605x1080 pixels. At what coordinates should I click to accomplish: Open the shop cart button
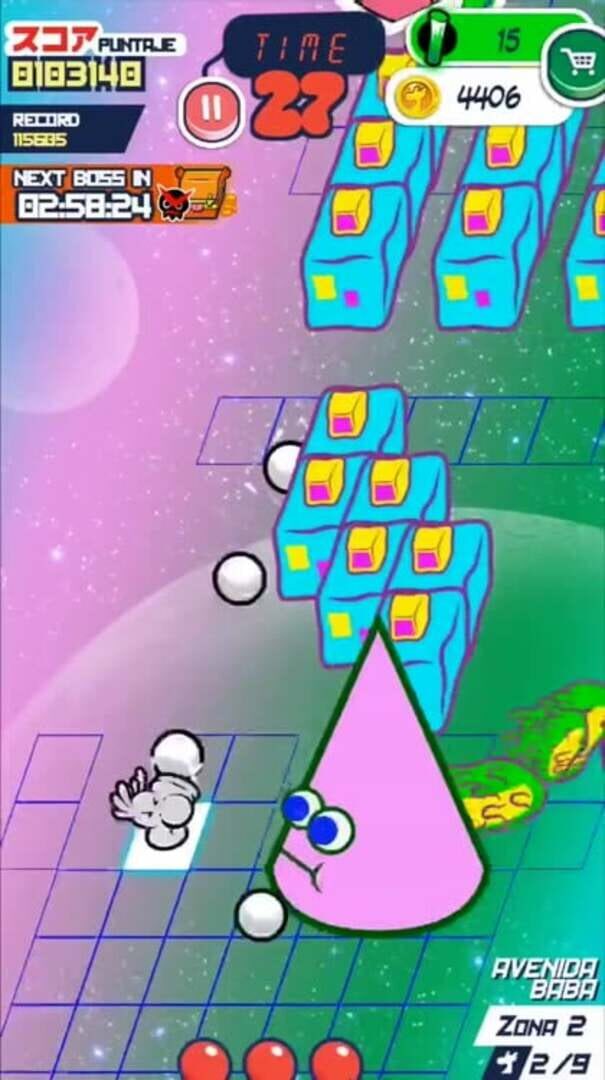577,62
